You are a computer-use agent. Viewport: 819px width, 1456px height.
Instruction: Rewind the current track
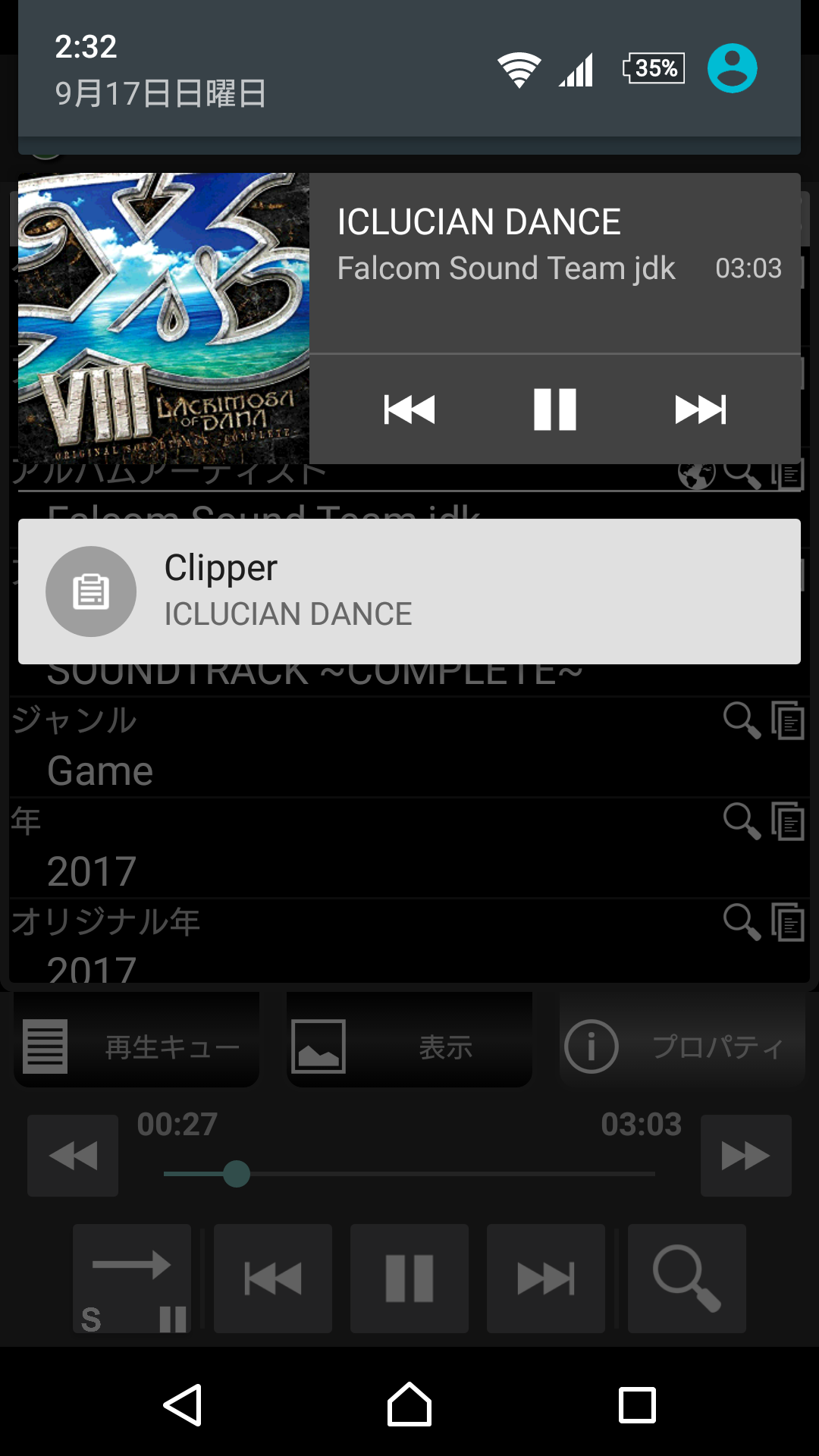73,1156
